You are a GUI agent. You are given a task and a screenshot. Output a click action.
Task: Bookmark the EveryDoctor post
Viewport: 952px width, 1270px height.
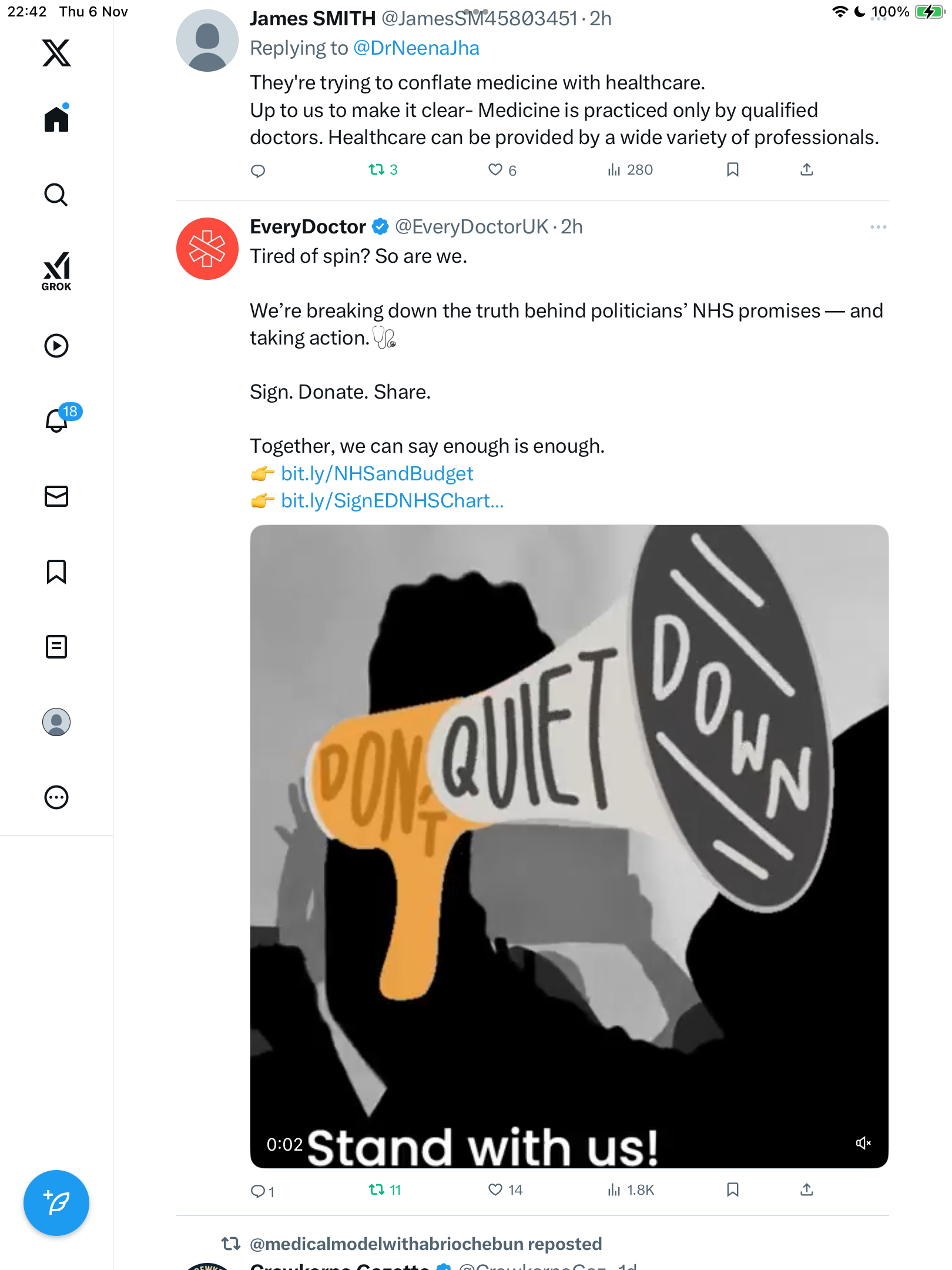[x=732, y=1190]
